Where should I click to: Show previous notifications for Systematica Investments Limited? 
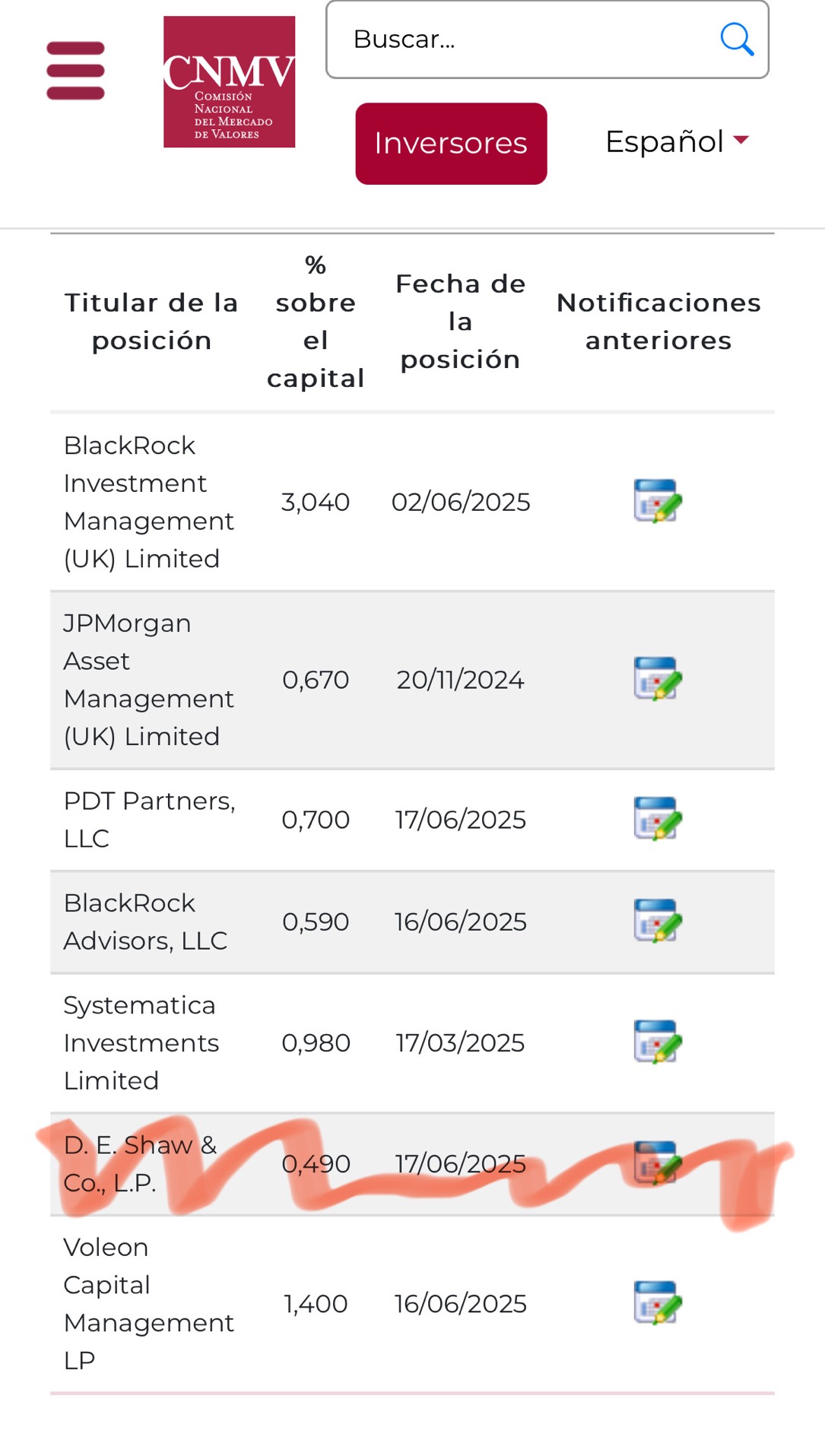[658, 1042]
